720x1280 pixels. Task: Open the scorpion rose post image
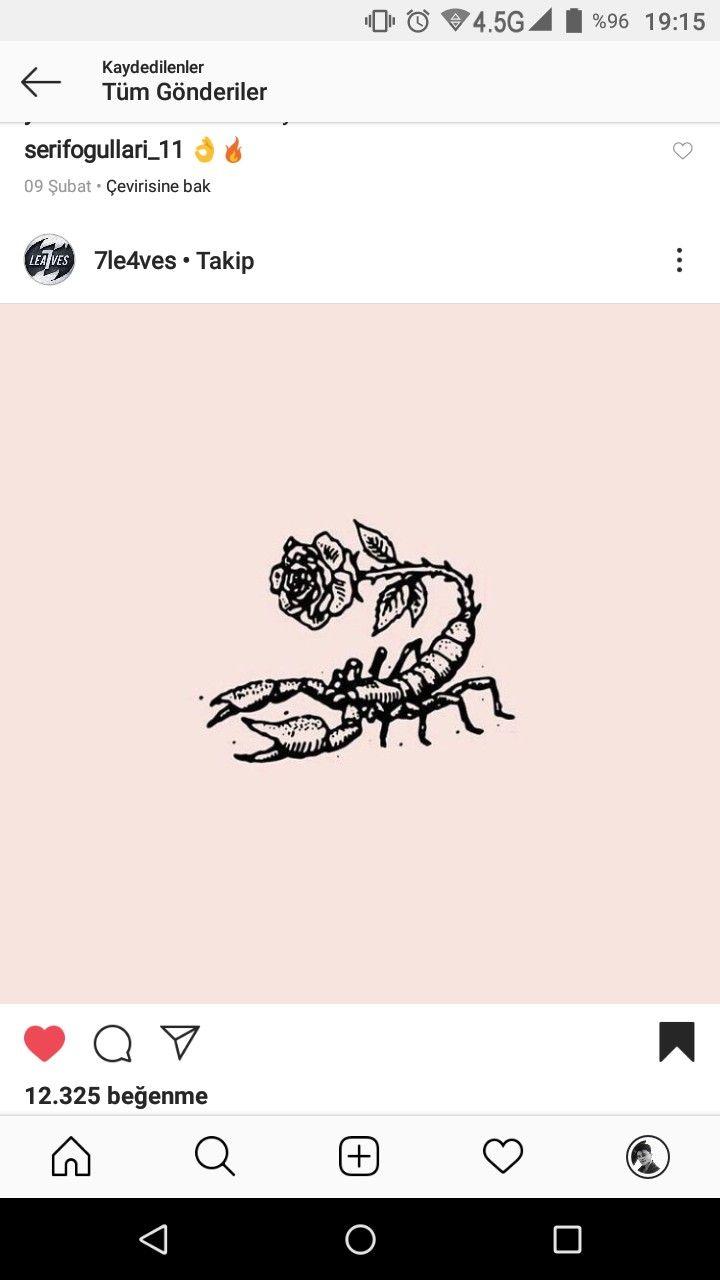pos(360,653)
